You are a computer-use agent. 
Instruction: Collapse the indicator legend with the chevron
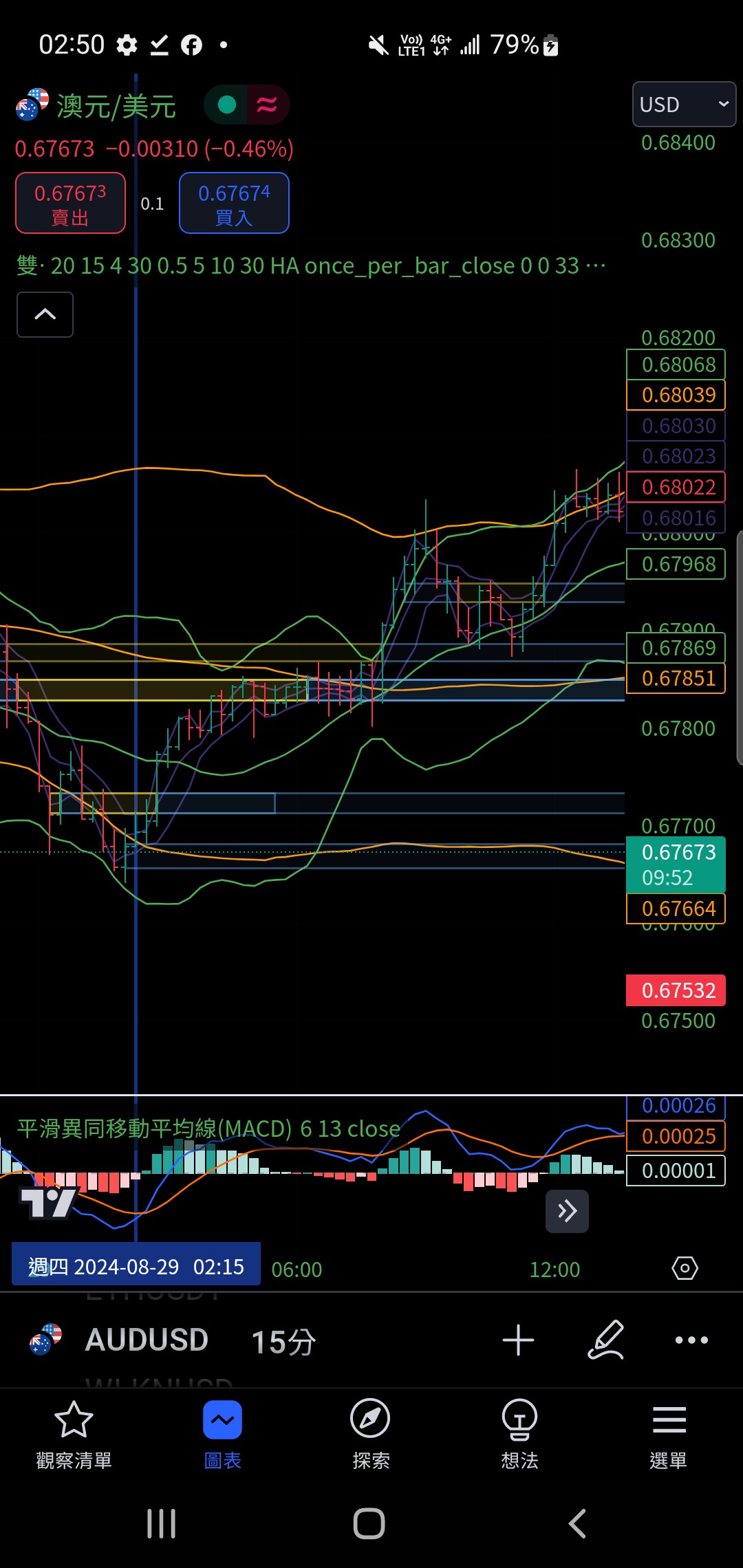pos(45,314)
